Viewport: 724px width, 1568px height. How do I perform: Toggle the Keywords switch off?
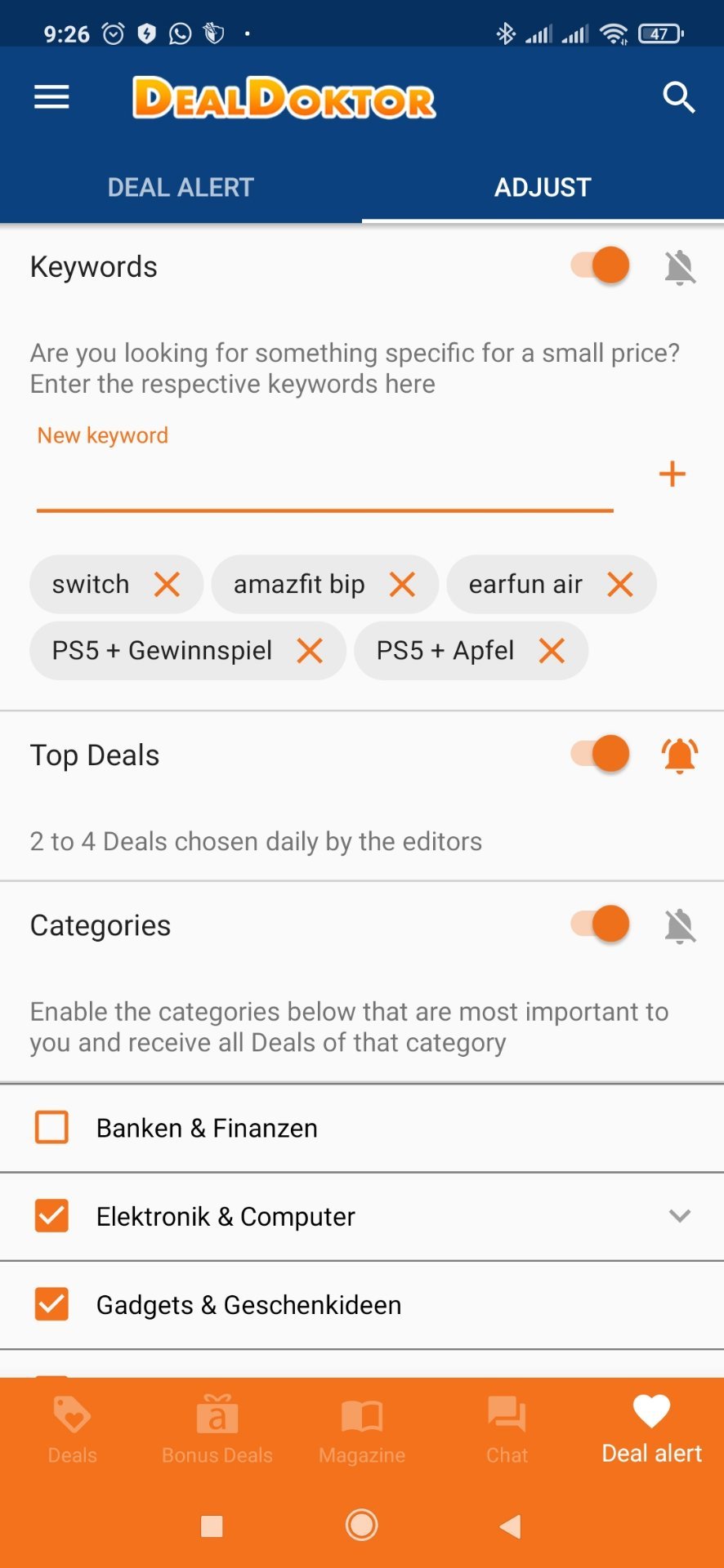pyautogui.click(x=601, y=266)
